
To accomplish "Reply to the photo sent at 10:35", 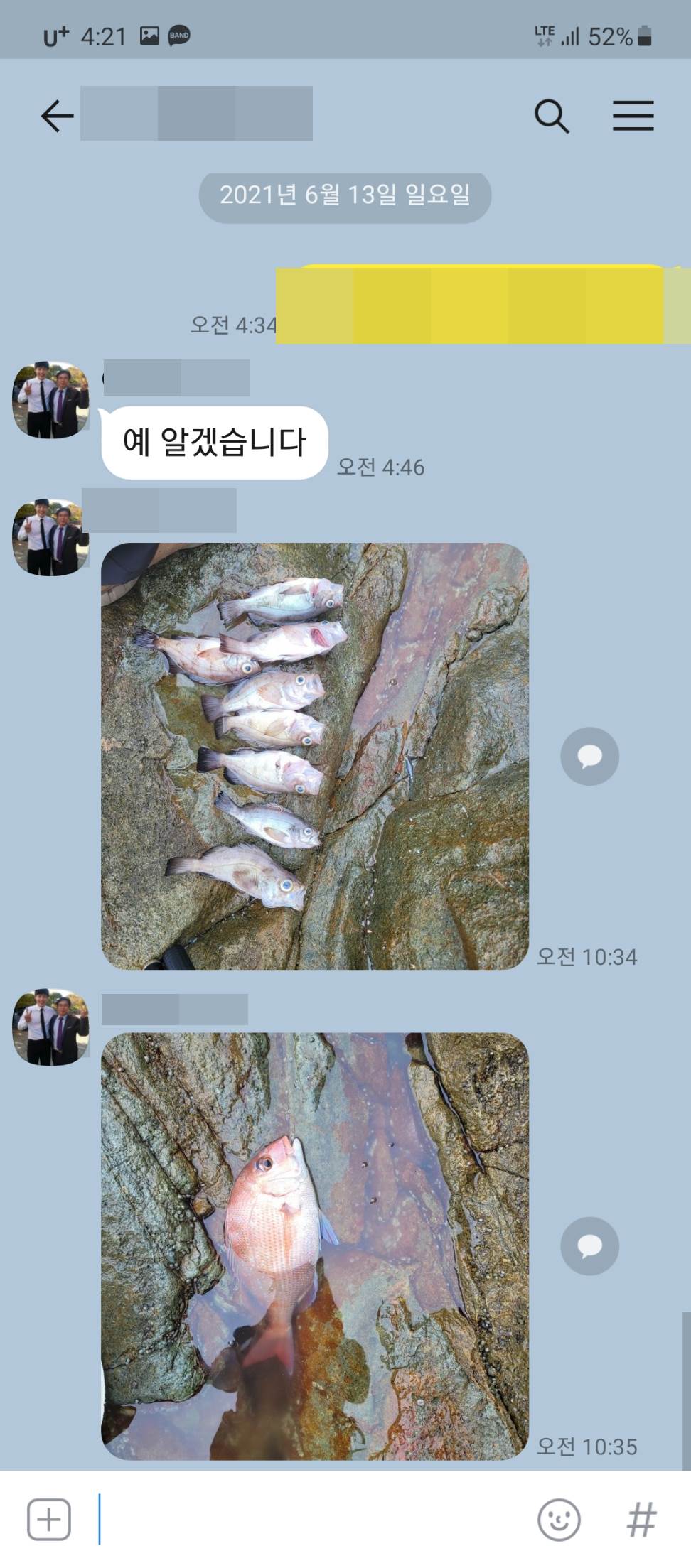I will tap(589, 1245).
